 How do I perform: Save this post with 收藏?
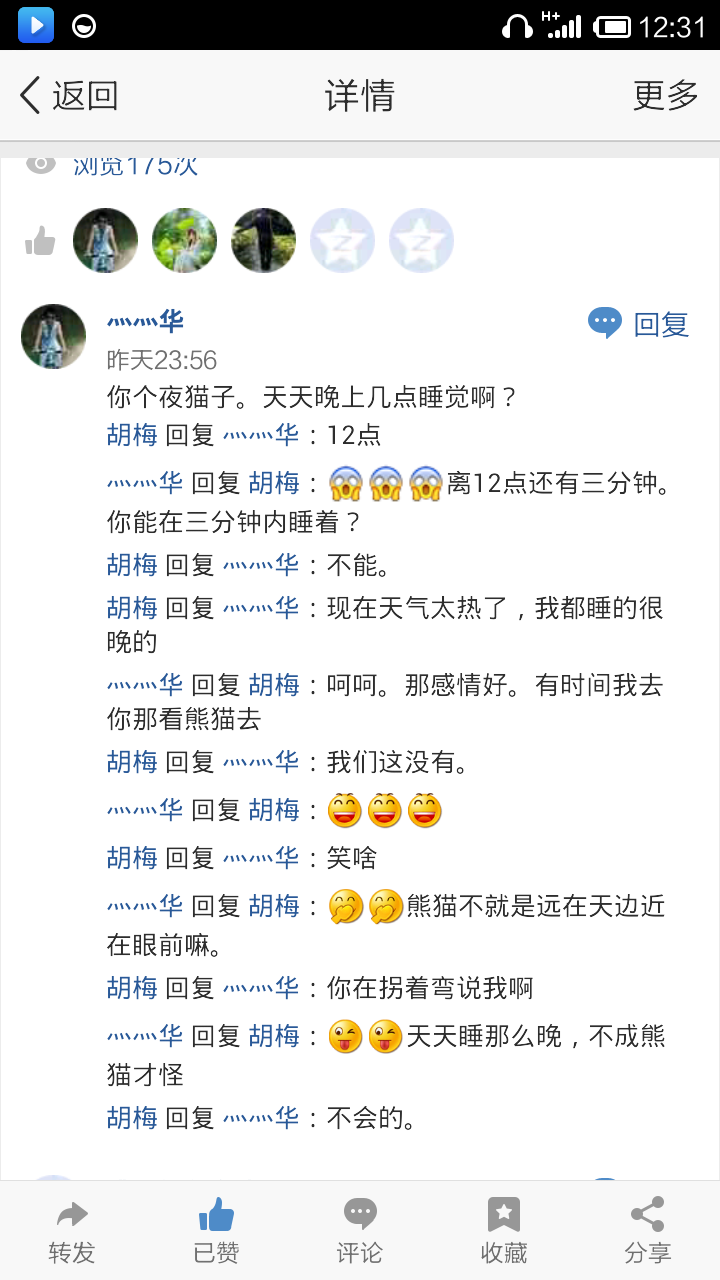[x=504, y=1230]
